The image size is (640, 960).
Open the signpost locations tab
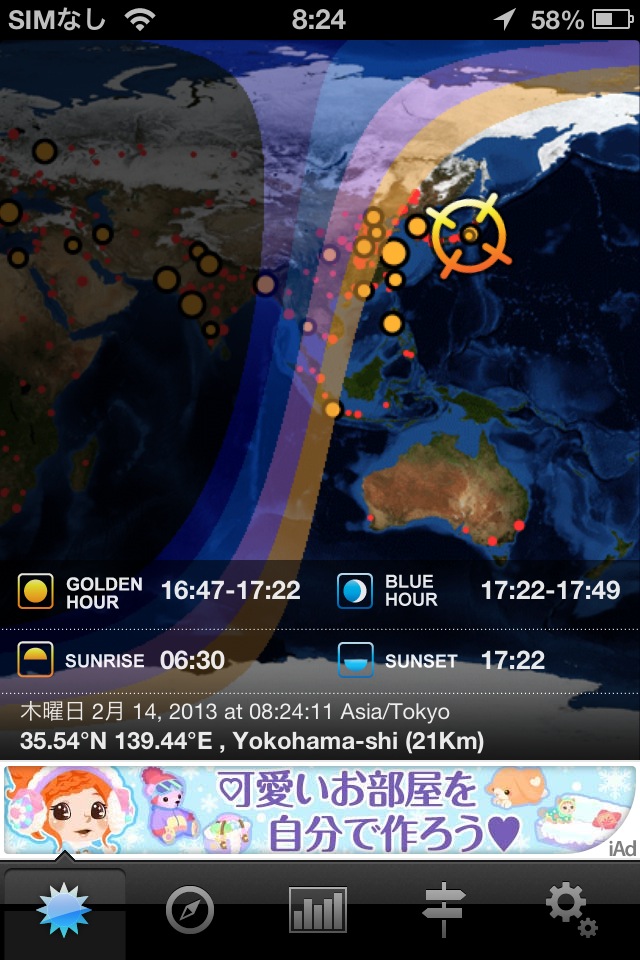tap(444, 911)
